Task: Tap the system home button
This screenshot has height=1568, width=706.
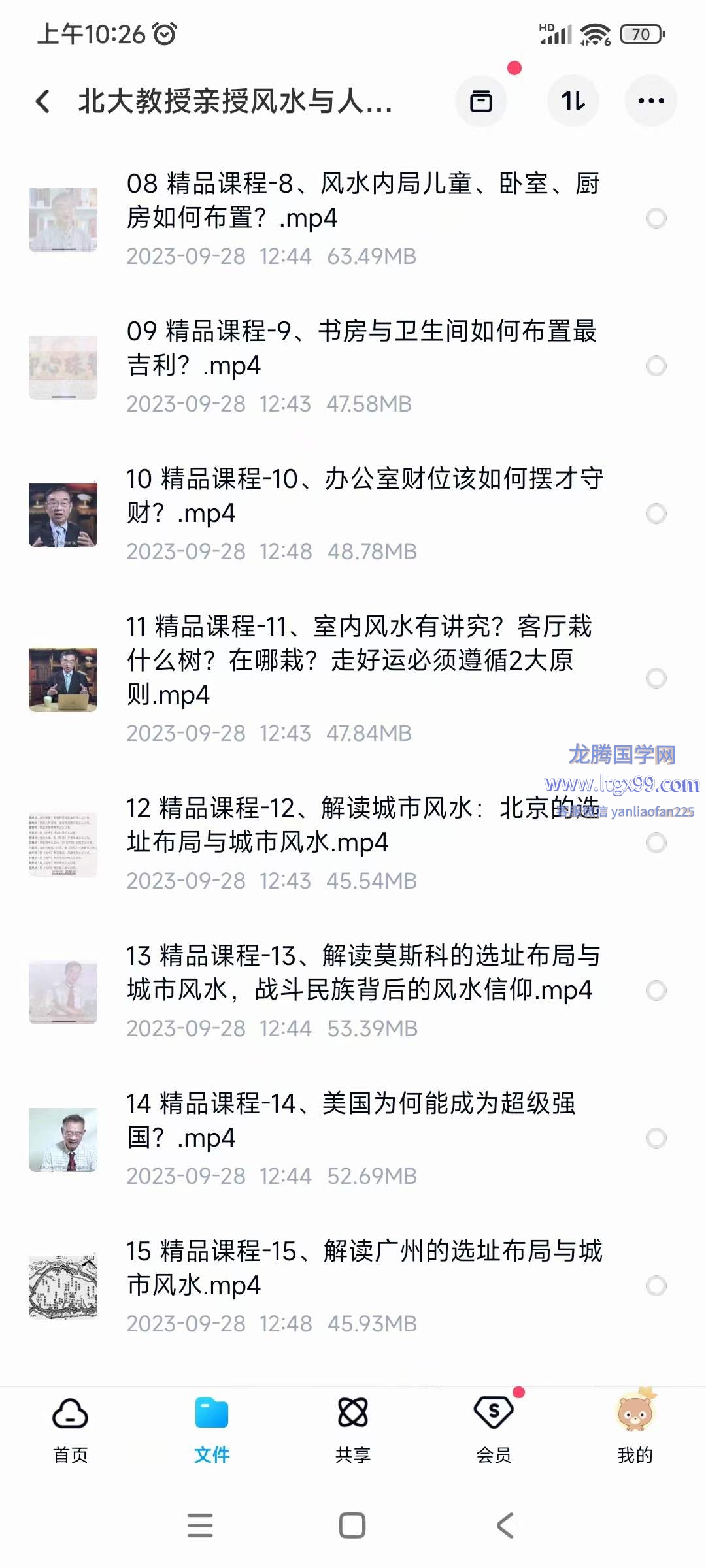Action: (x=352, y=1526)
